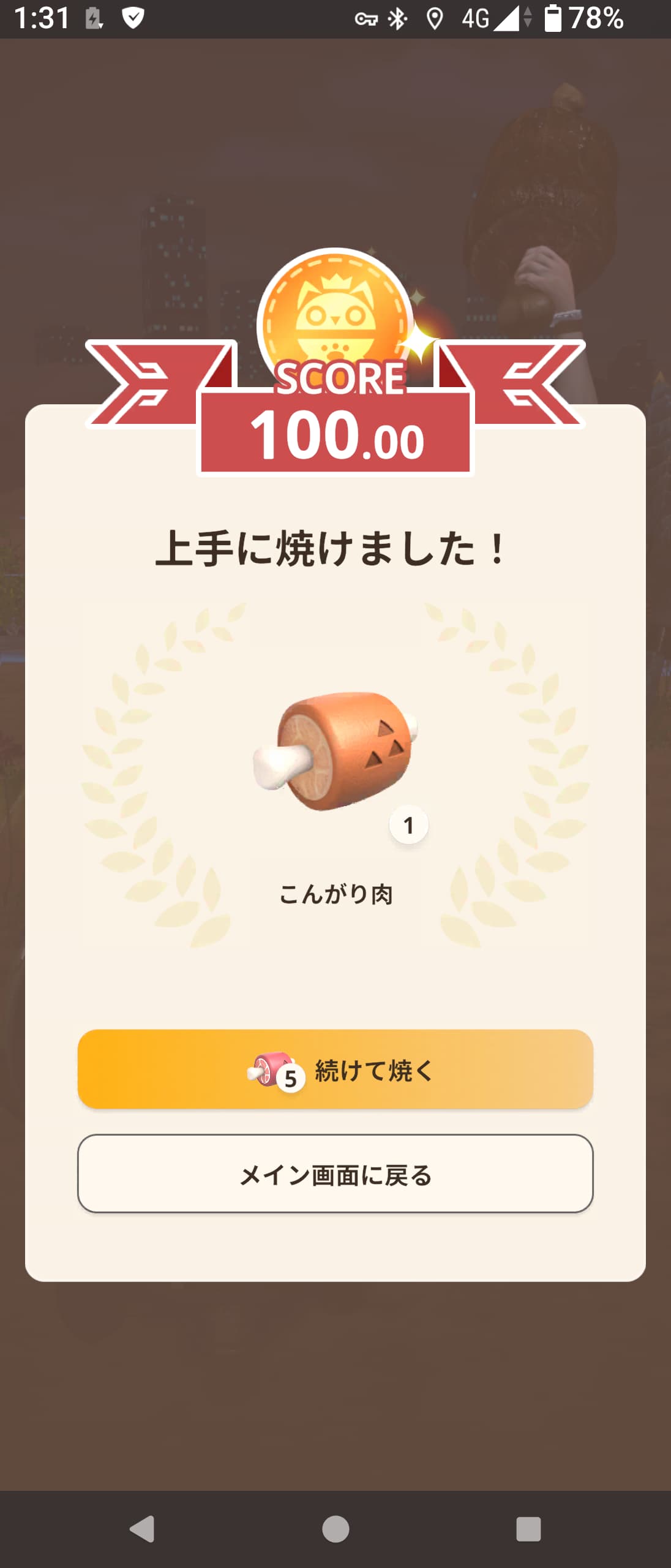671x1568 pixels.
Task: Go back using the system back button
Action: (x=143, y=1529)
